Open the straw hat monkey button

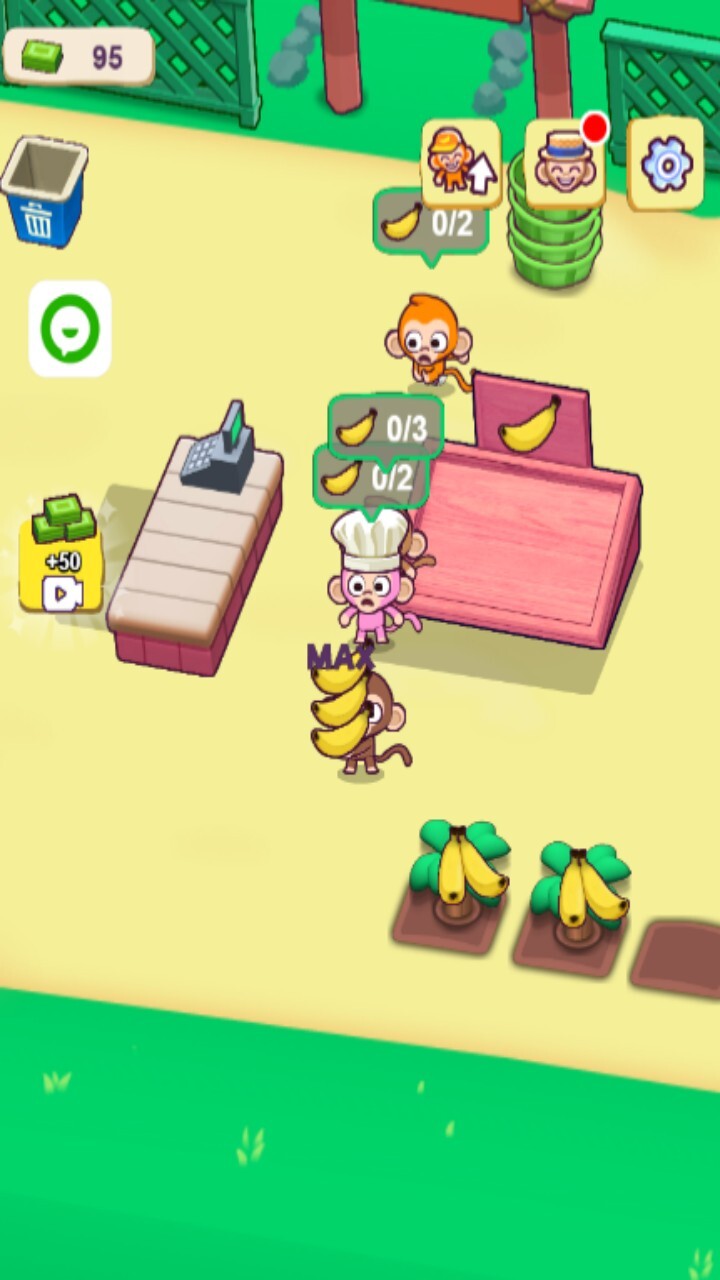564,163
